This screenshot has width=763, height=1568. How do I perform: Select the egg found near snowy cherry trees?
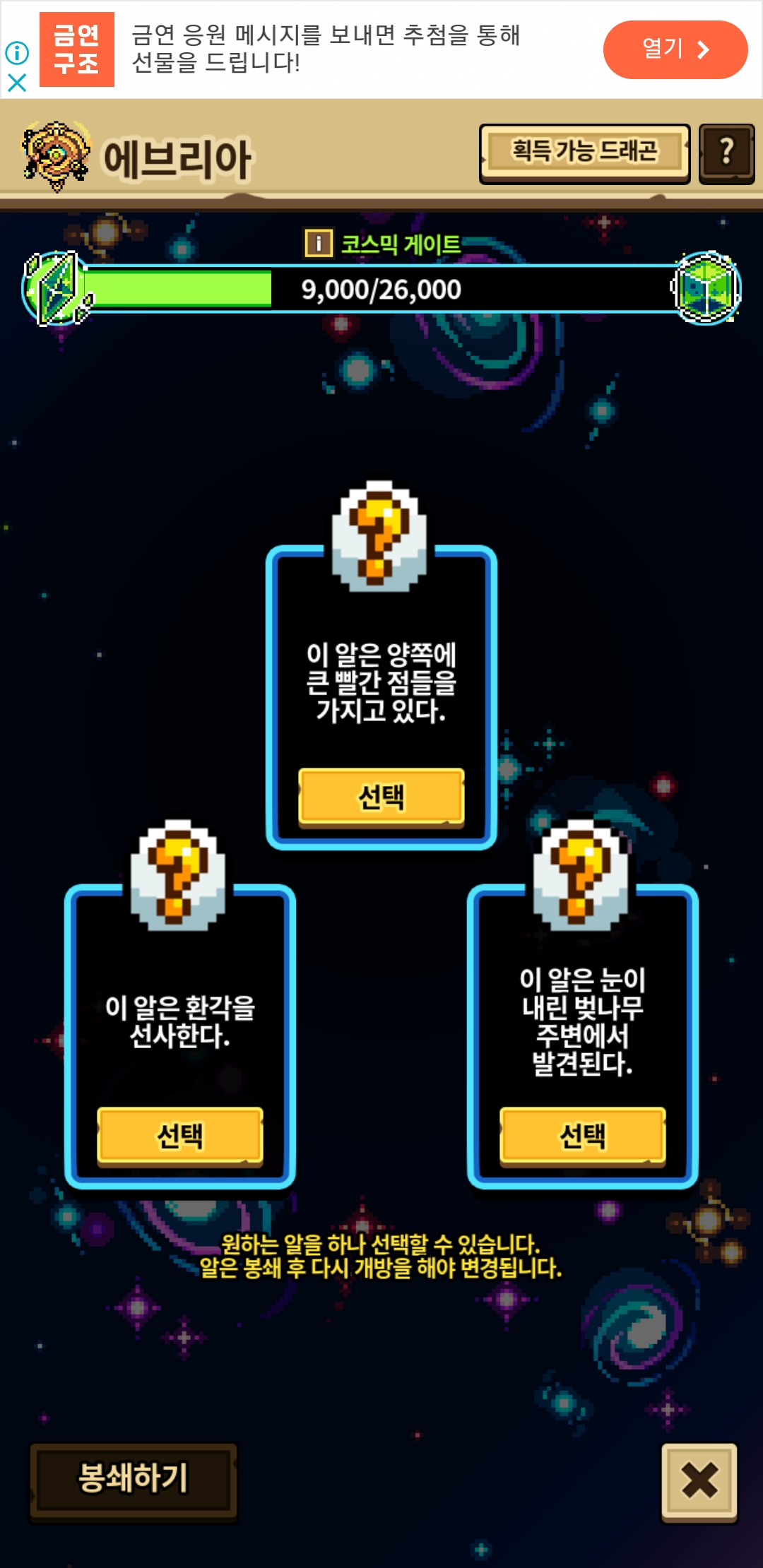[x=583, y=1136]
